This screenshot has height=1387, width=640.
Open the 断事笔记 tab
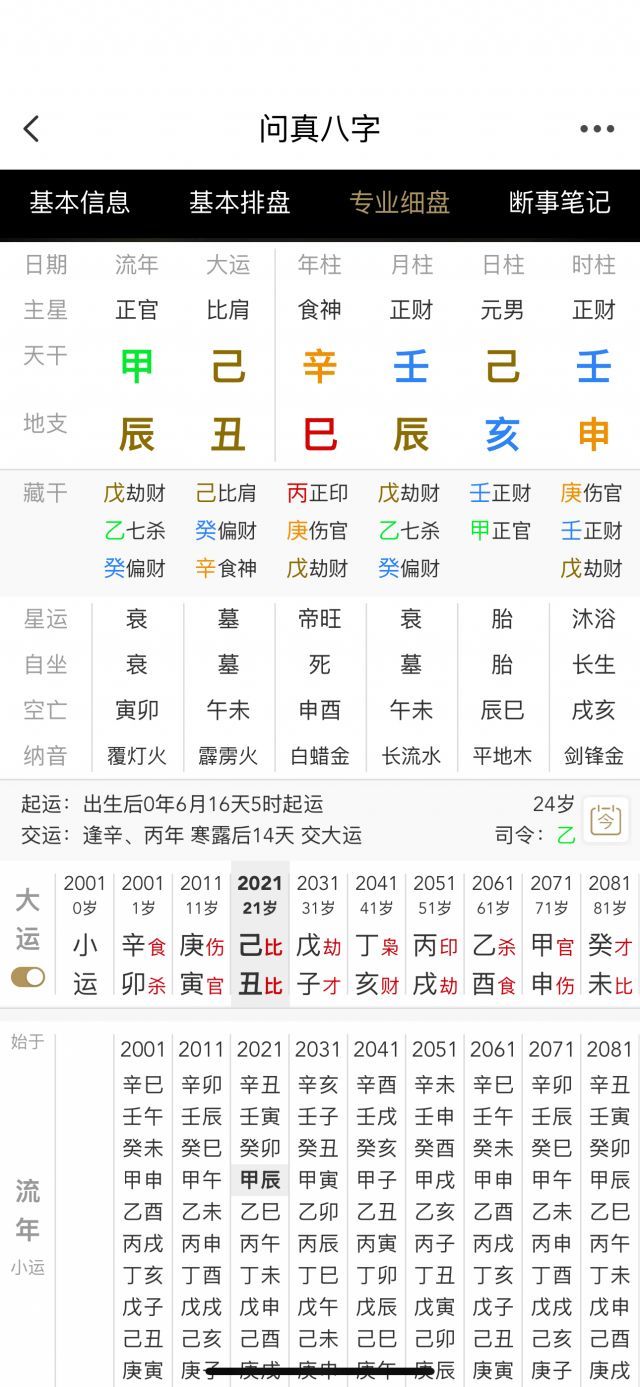coord(560,203)
